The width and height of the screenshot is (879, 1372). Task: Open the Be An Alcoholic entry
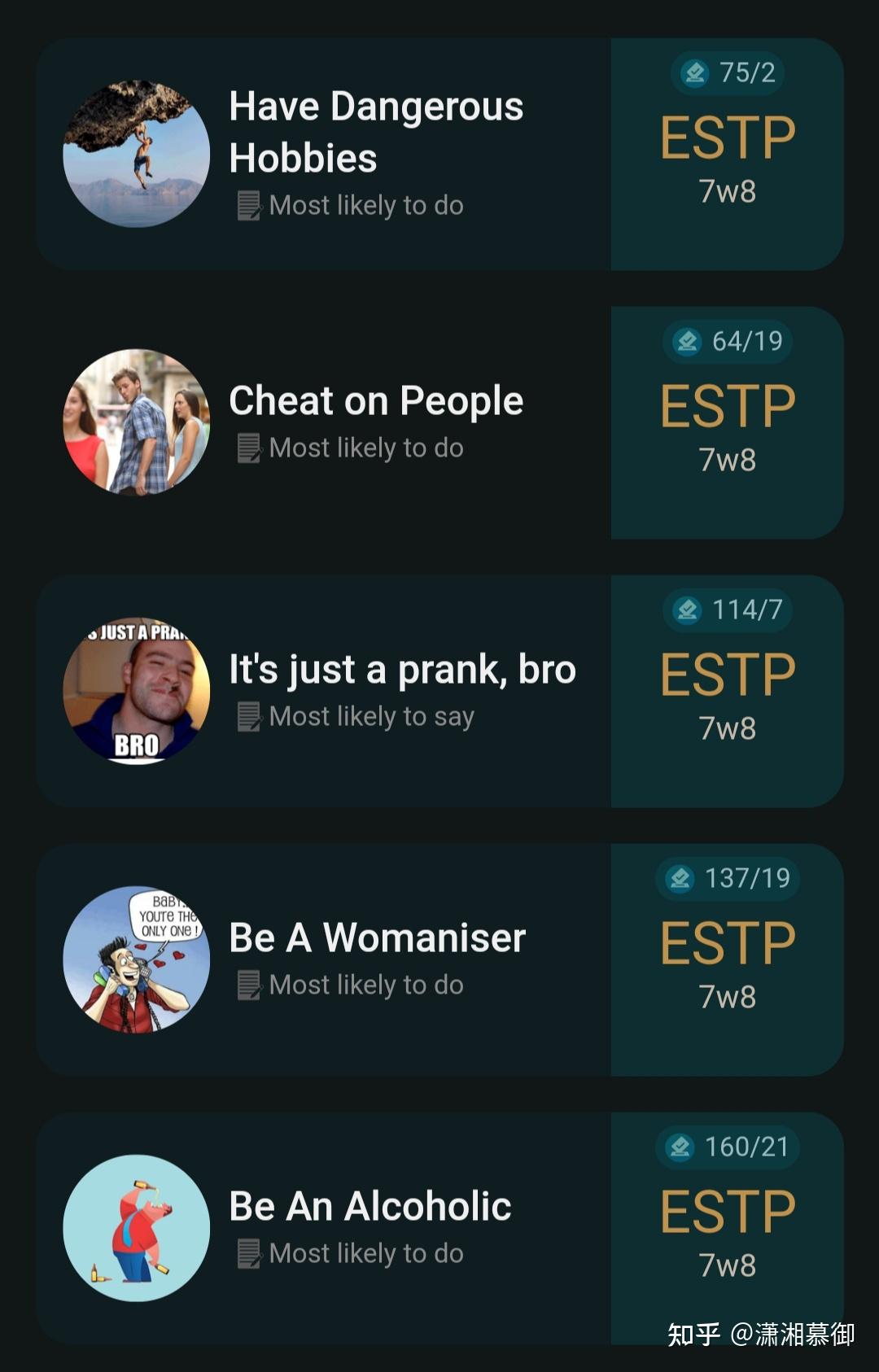coord(370,1207)
